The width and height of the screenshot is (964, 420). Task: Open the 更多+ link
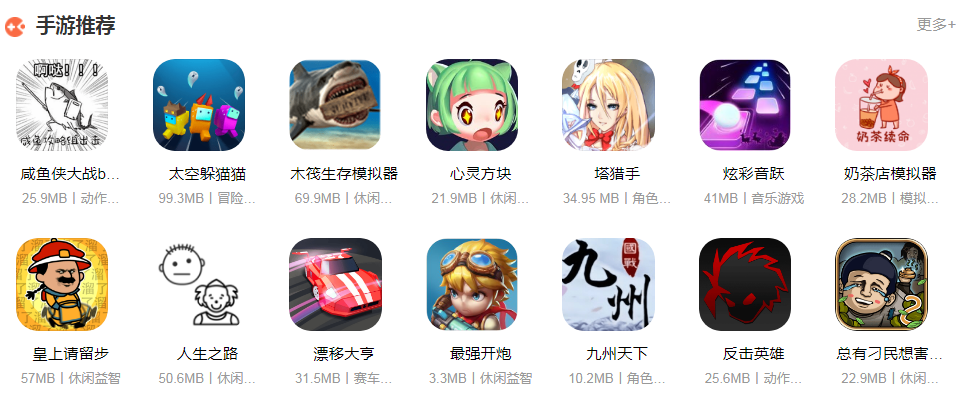(x=936, y=25)
